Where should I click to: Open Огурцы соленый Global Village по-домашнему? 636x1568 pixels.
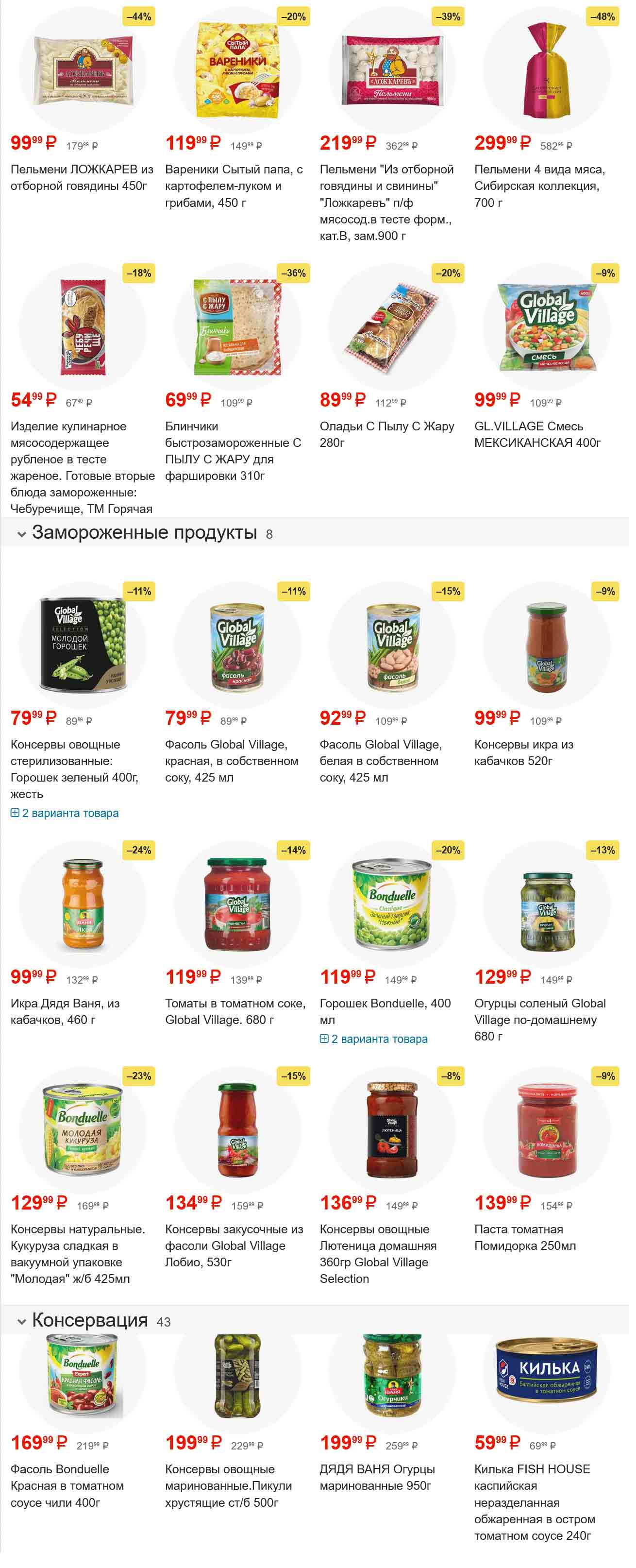tap(539, 1019)
